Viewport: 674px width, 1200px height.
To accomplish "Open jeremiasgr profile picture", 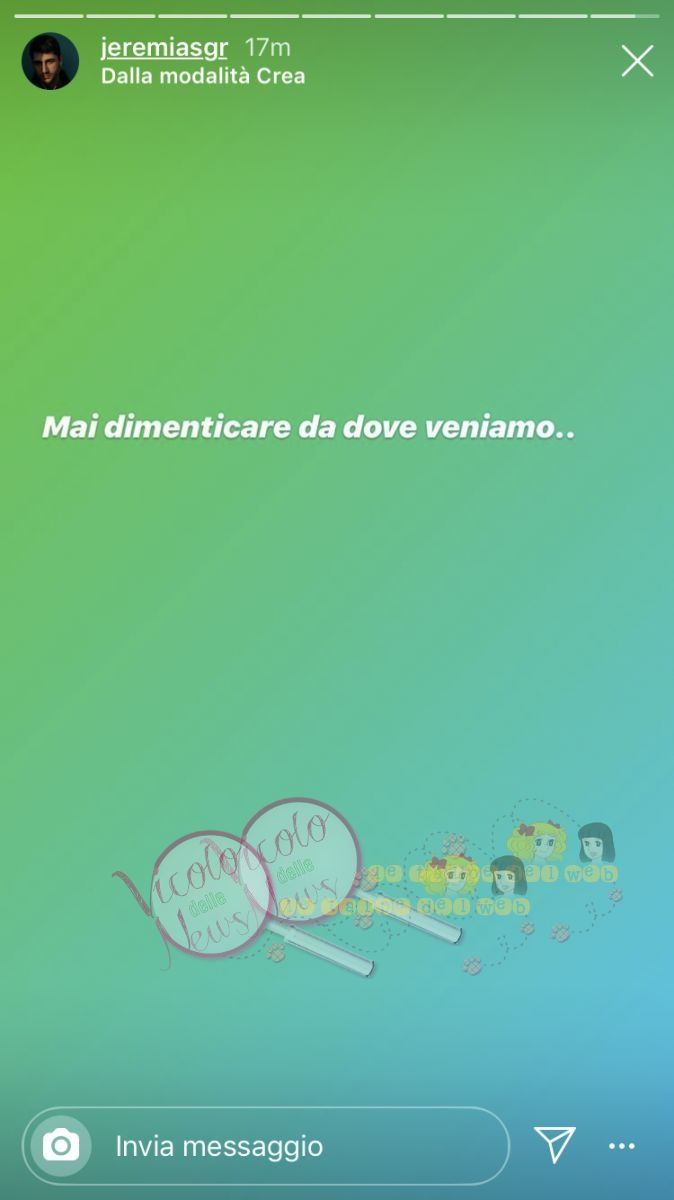I will 50,61.
